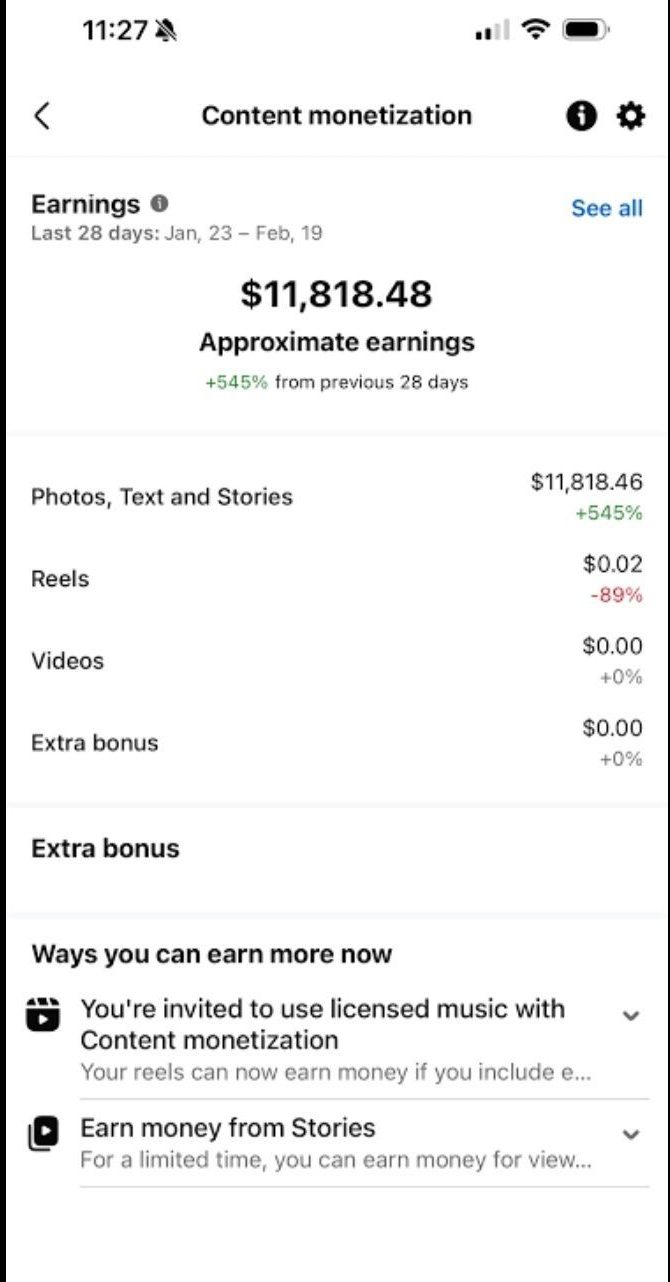
Task: Open the info icon in the header
Action: point(581,116)
